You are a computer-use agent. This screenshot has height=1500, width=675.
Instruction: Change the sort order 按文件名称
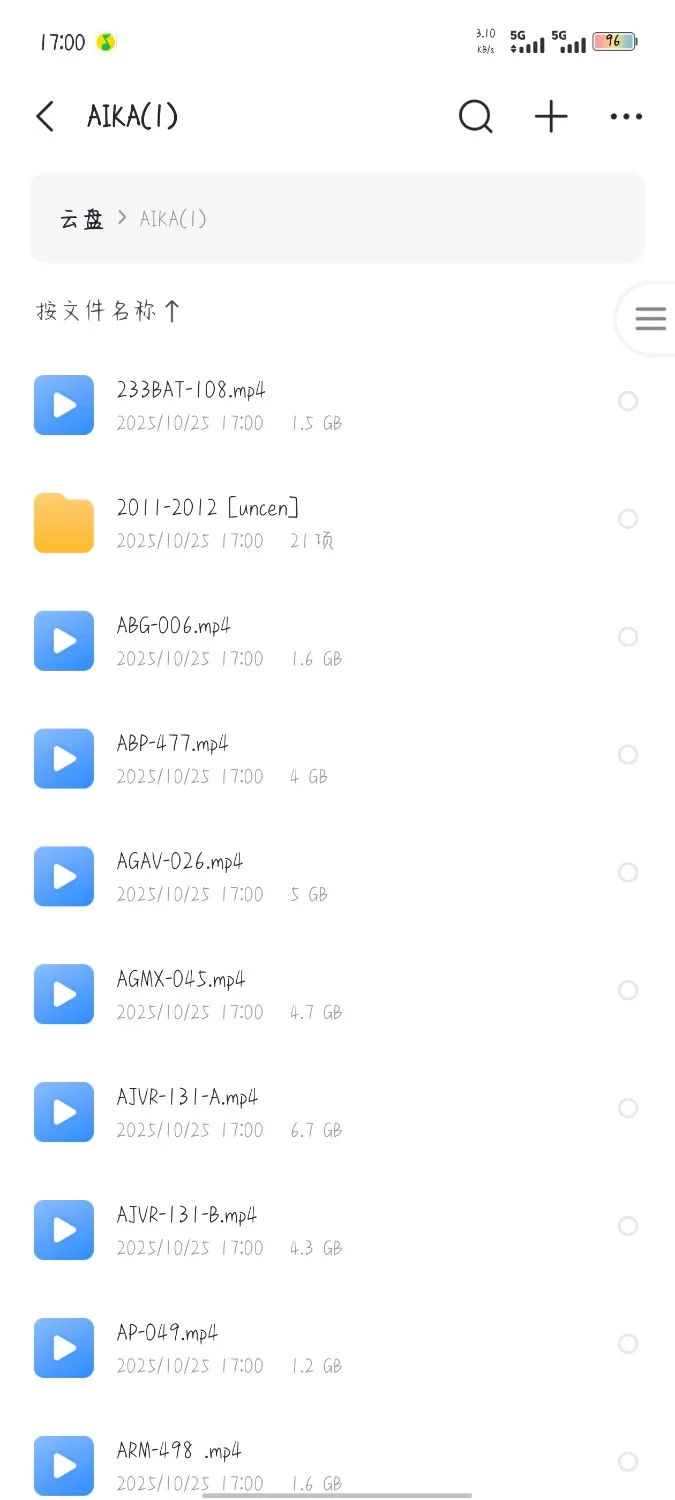(108, 311)
